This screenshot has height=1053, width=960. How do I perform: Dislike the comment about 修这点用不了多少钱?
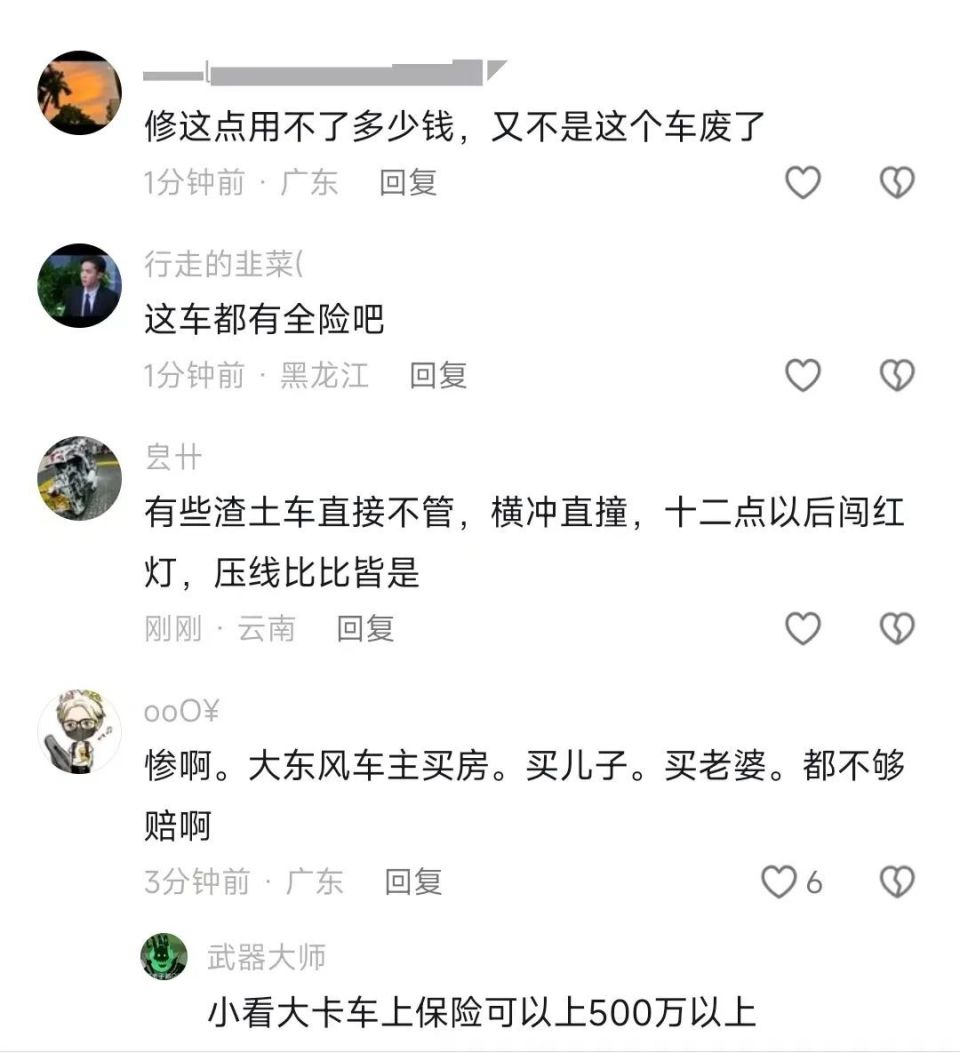(x=897, y=183)
